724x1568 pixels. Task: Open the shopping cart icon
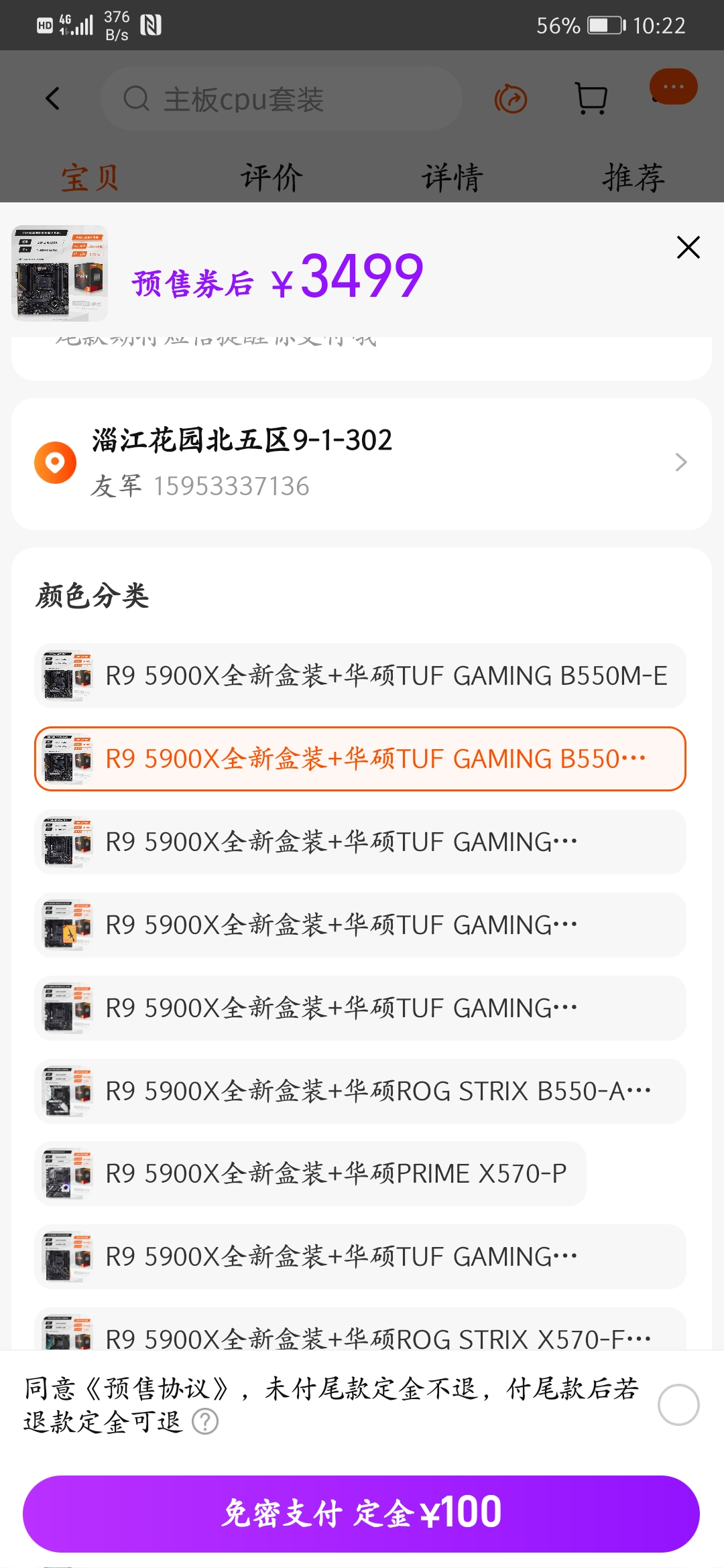coord(591,98)
